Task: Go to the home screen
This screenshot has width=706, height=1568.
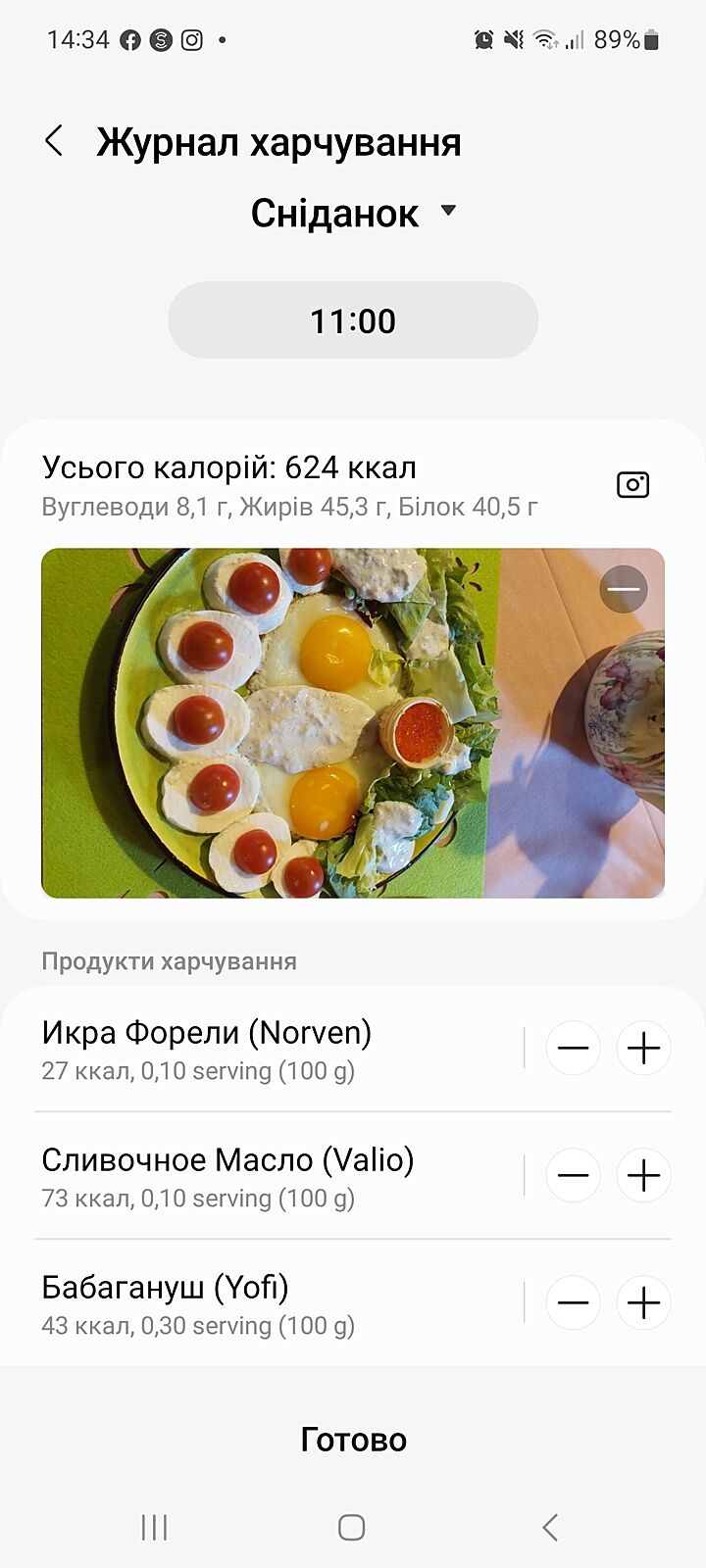Action: point(352,1527)
